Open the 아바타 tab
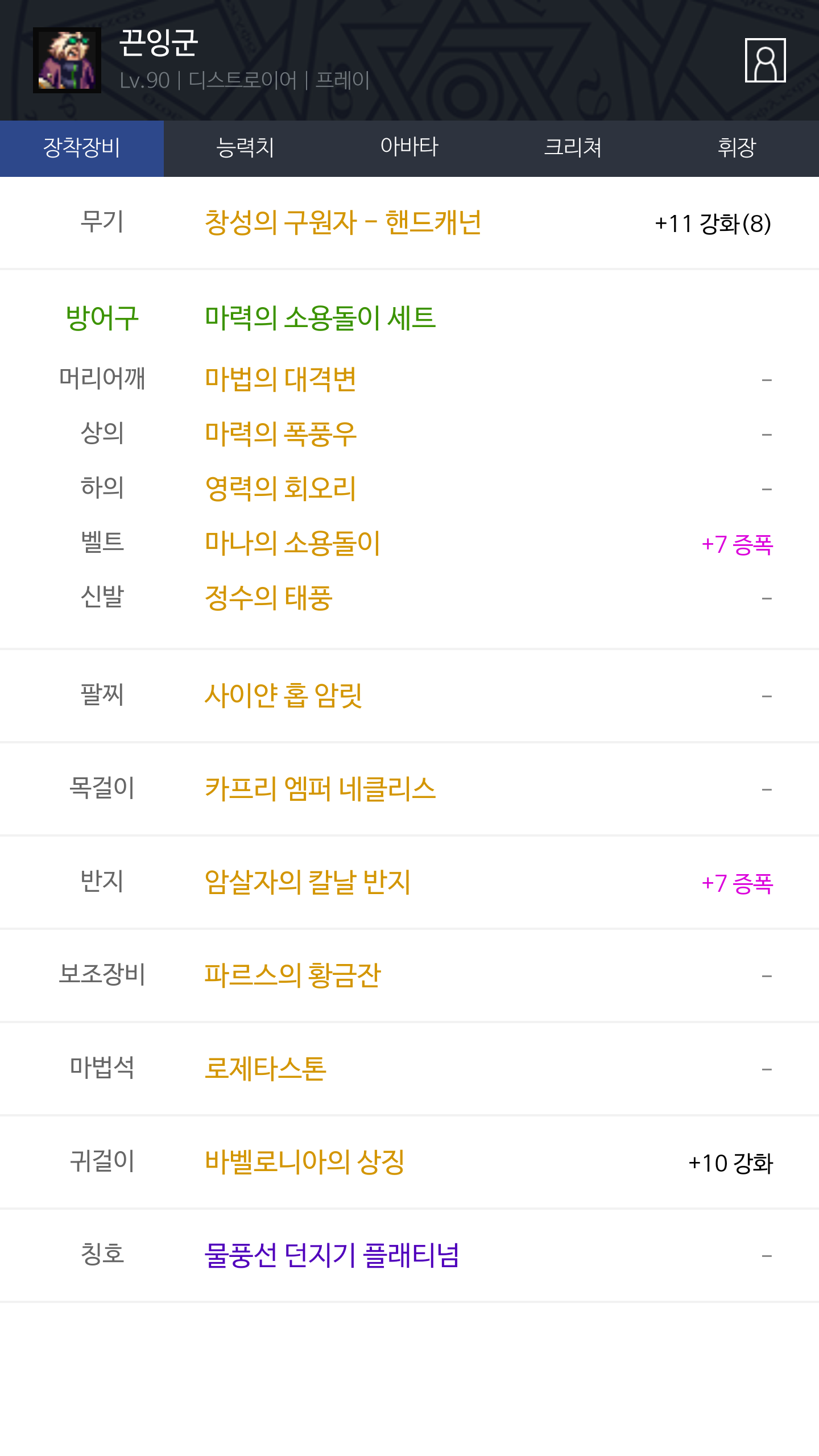This screenshot has width=819, height=1456. point(409,148)
